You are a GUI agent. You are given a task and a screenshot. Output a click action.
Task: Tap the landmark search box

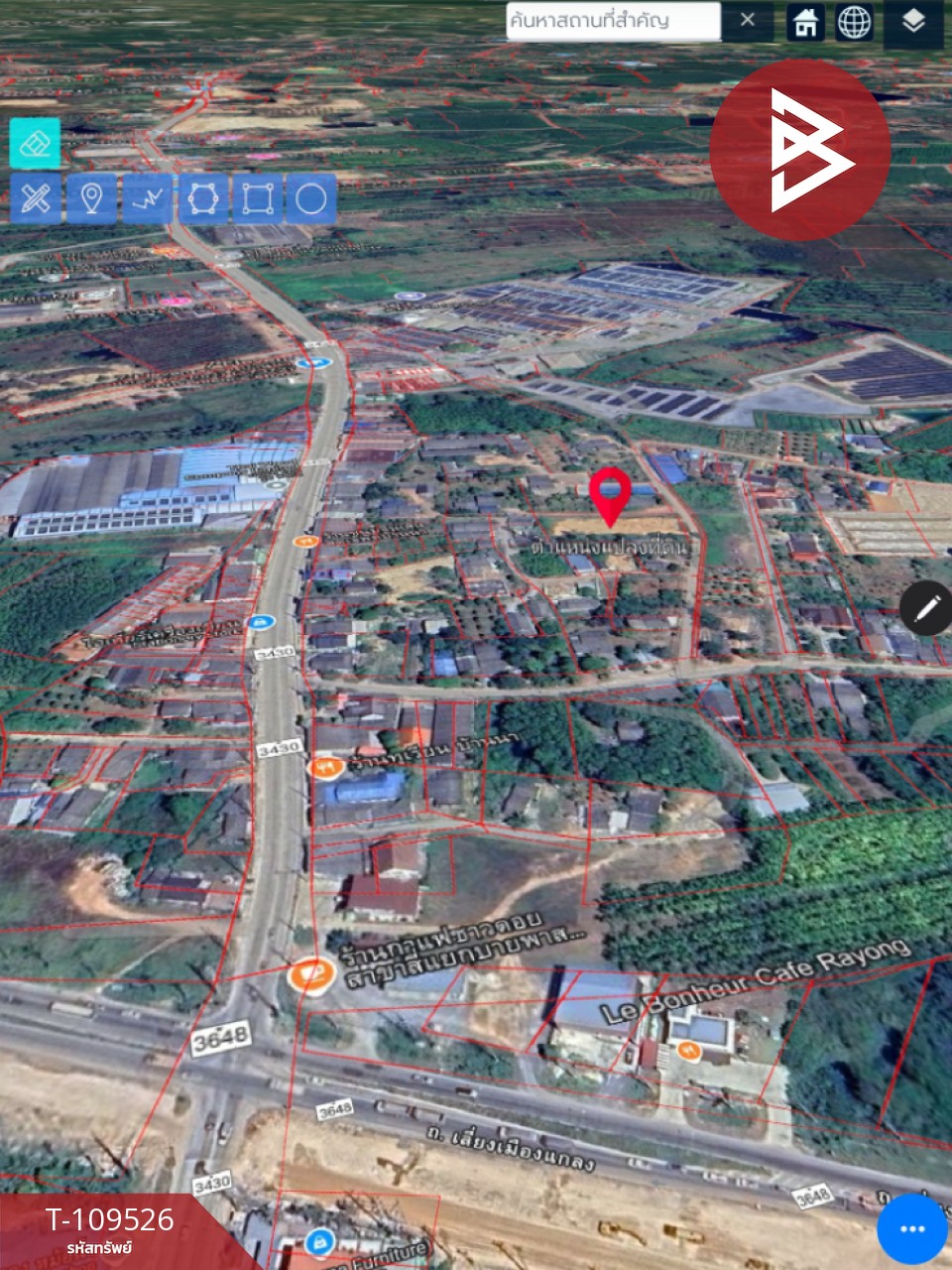click(613, 21)
